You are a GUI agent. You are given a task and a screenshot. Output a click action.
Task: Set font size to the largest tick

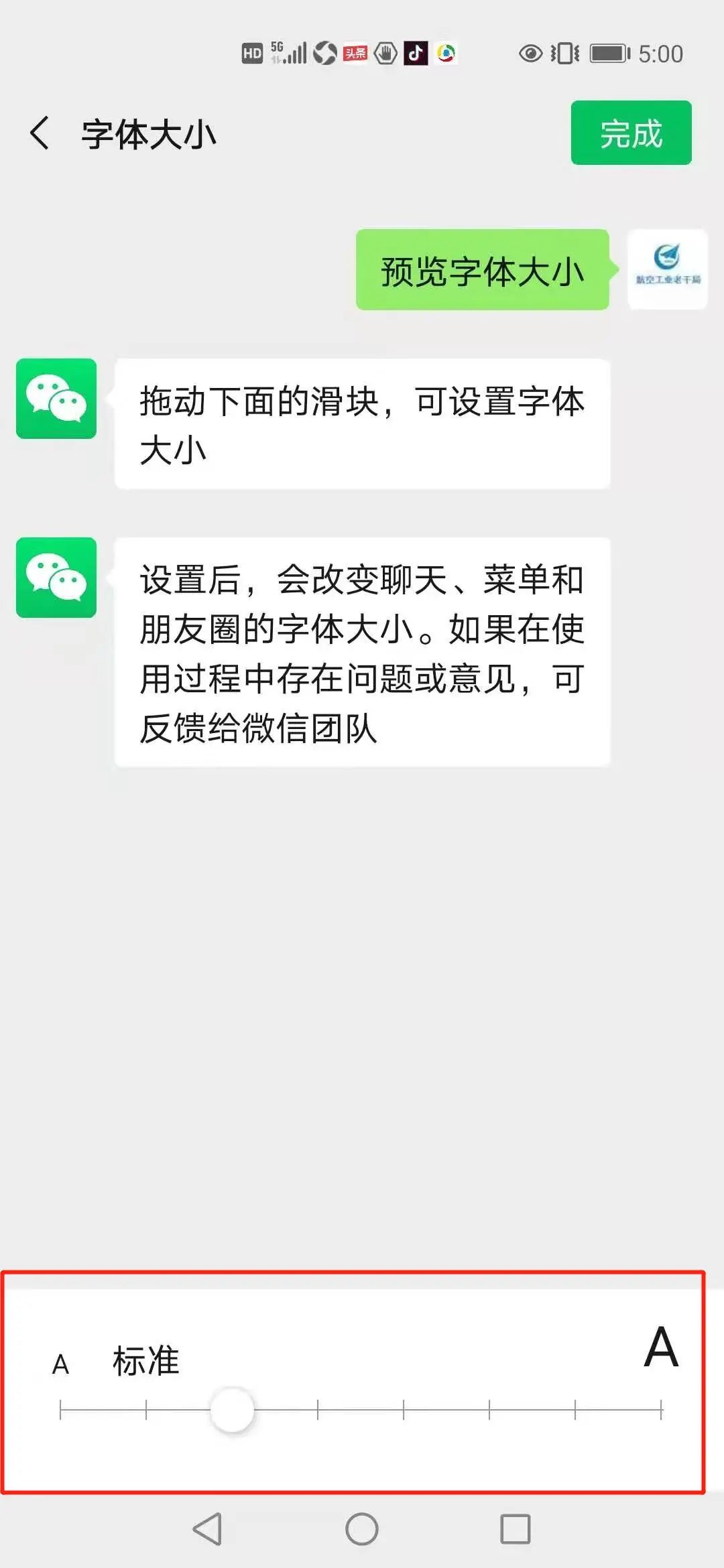[661, 1409]
